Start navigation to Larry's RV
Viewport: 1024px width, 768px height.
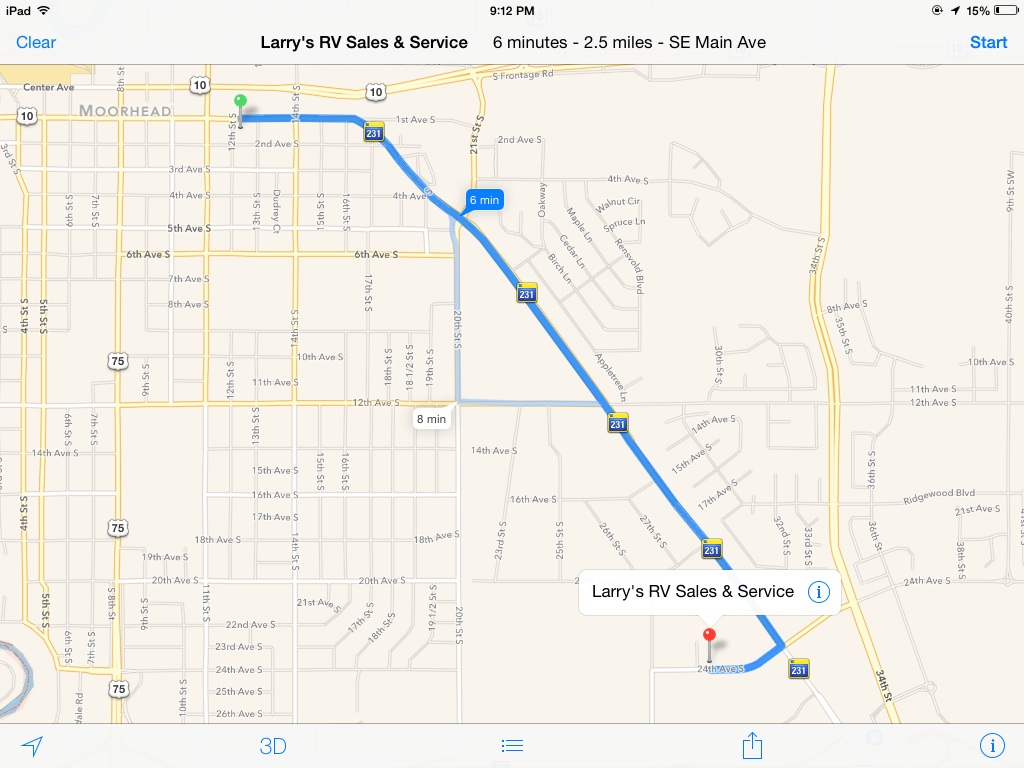coord(988,42)
